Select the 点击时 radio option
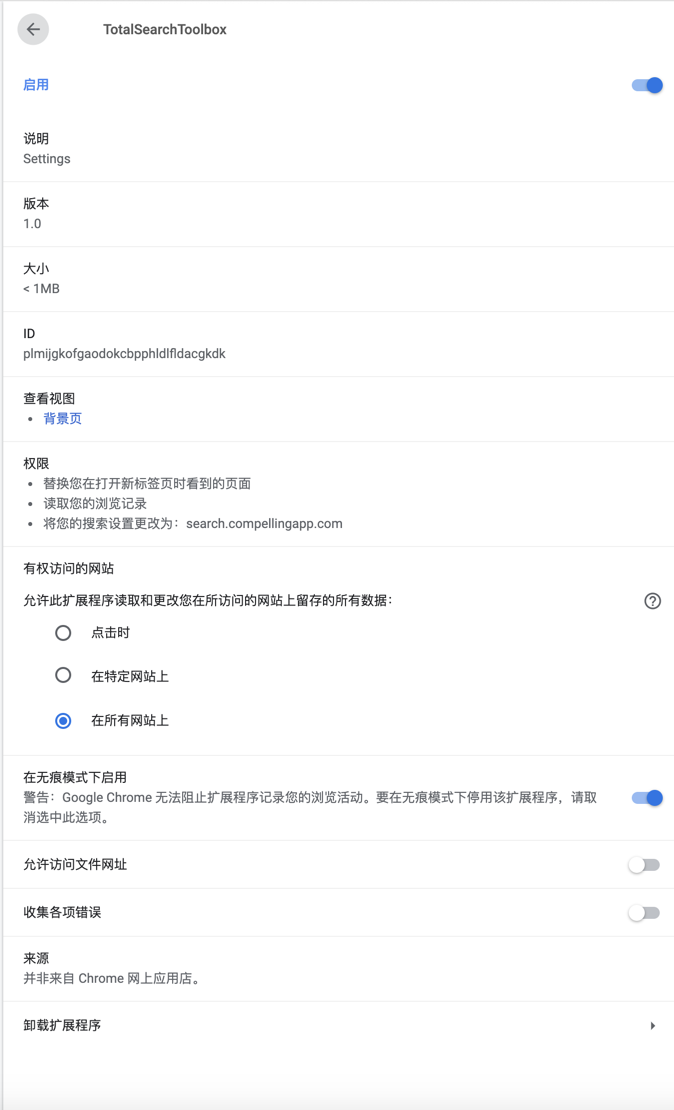The width and height of the screenshot is (674, 1110). (63, 633)
